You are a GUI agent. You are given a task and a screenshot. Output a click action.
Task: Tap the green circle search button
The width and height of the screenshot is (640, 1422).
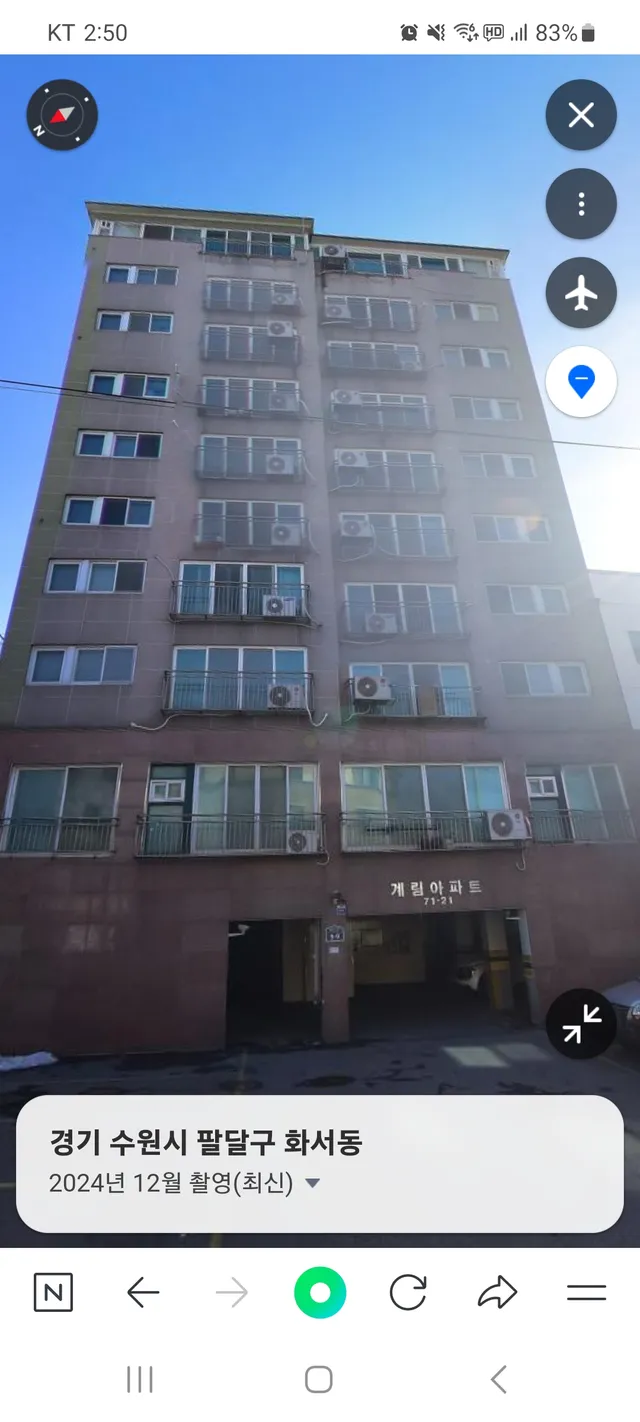[x=320, y=1293]
